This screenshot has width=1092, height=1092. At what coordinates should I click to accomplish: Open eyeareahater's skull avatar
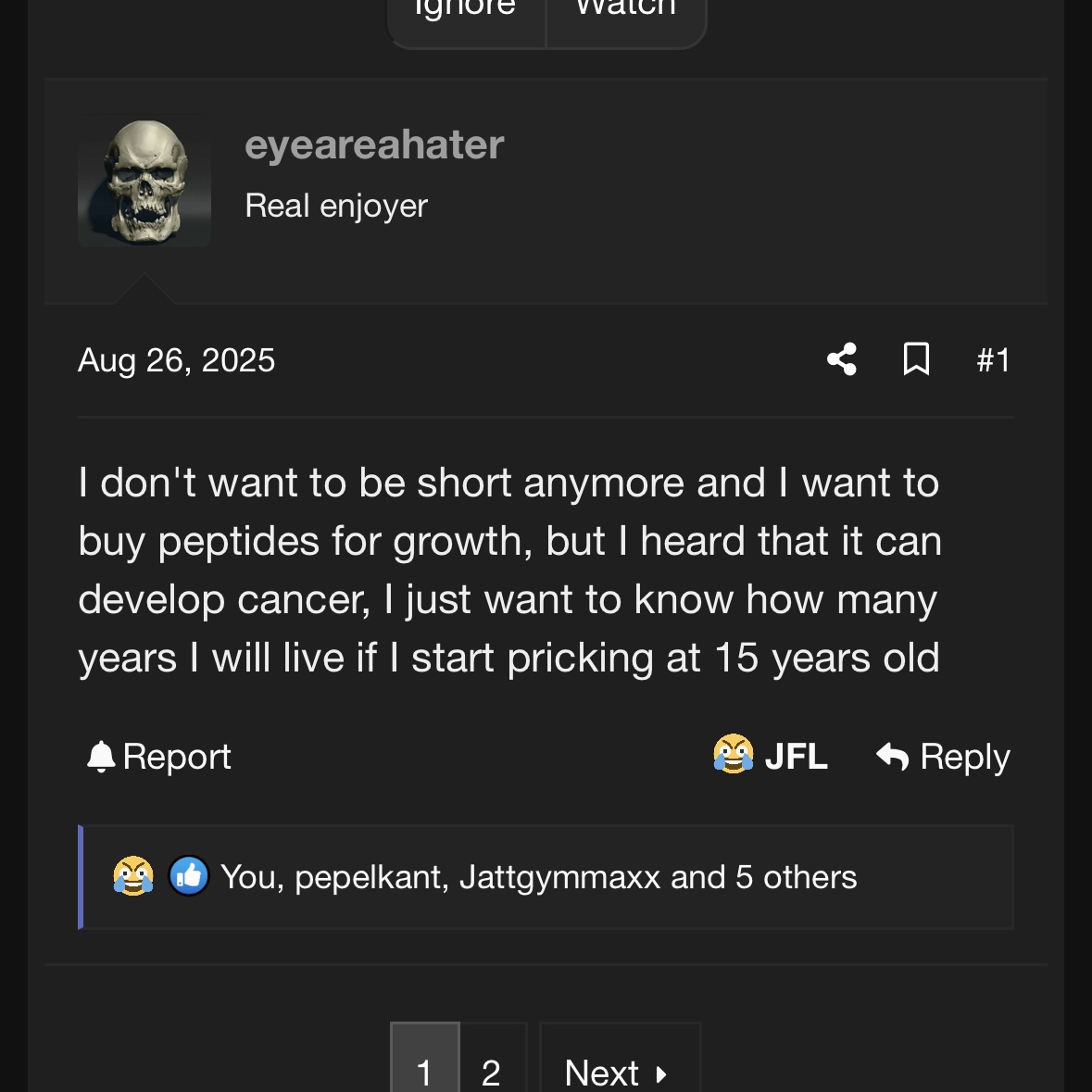pyautogui.click(x=144, y=182)
